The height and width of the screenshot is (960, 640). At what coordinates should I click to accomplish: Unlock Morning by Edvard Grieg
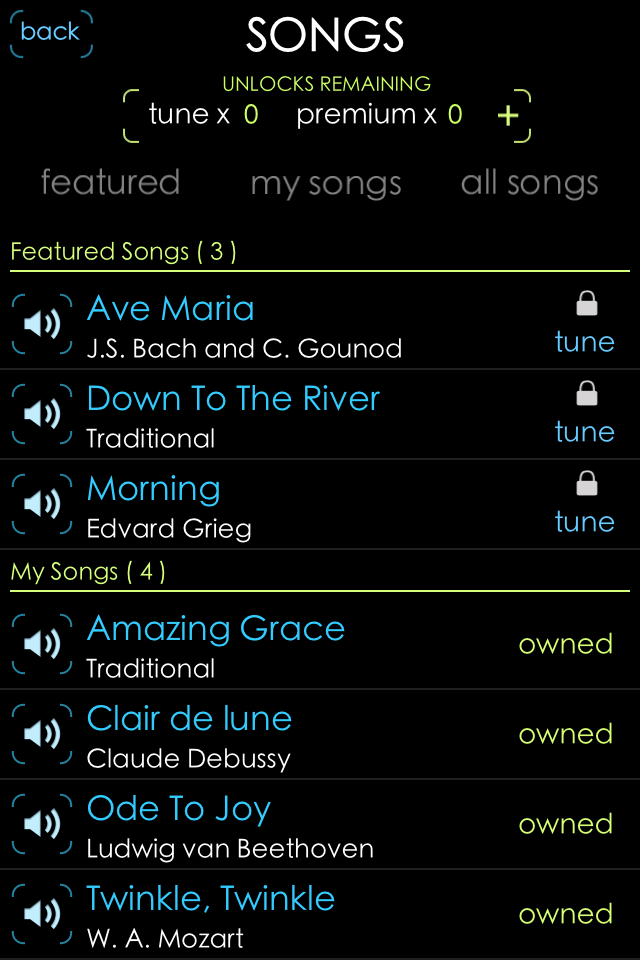585,504
